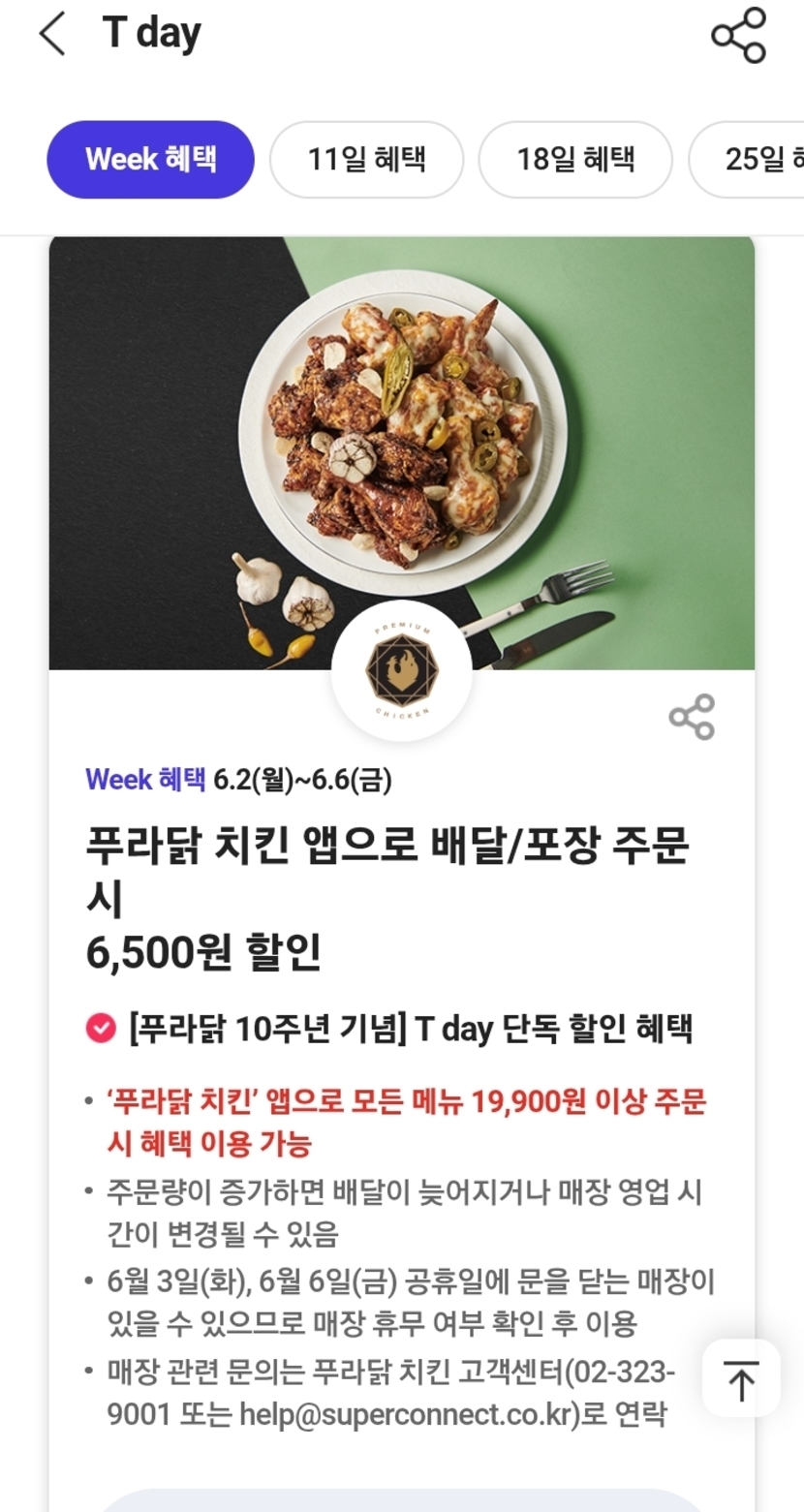Go back from the T day page

click(52, 35)
